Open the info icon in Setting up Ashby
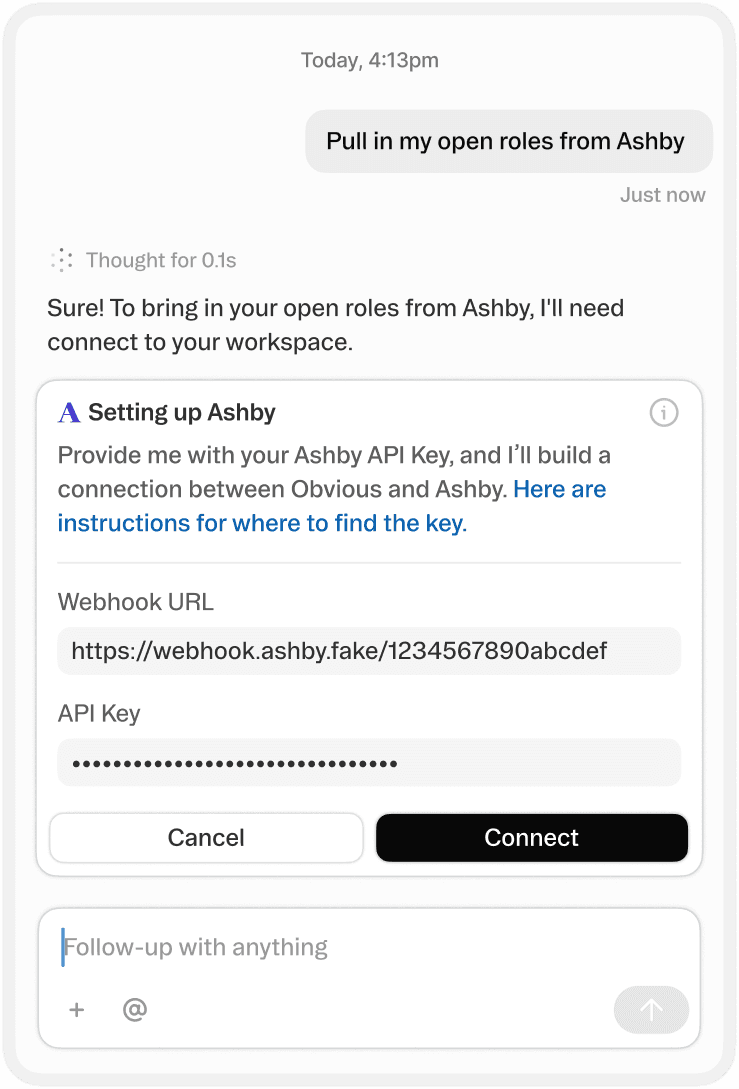Image resolution: width=739 pixels, height=1089 pixels. [664, 412]
